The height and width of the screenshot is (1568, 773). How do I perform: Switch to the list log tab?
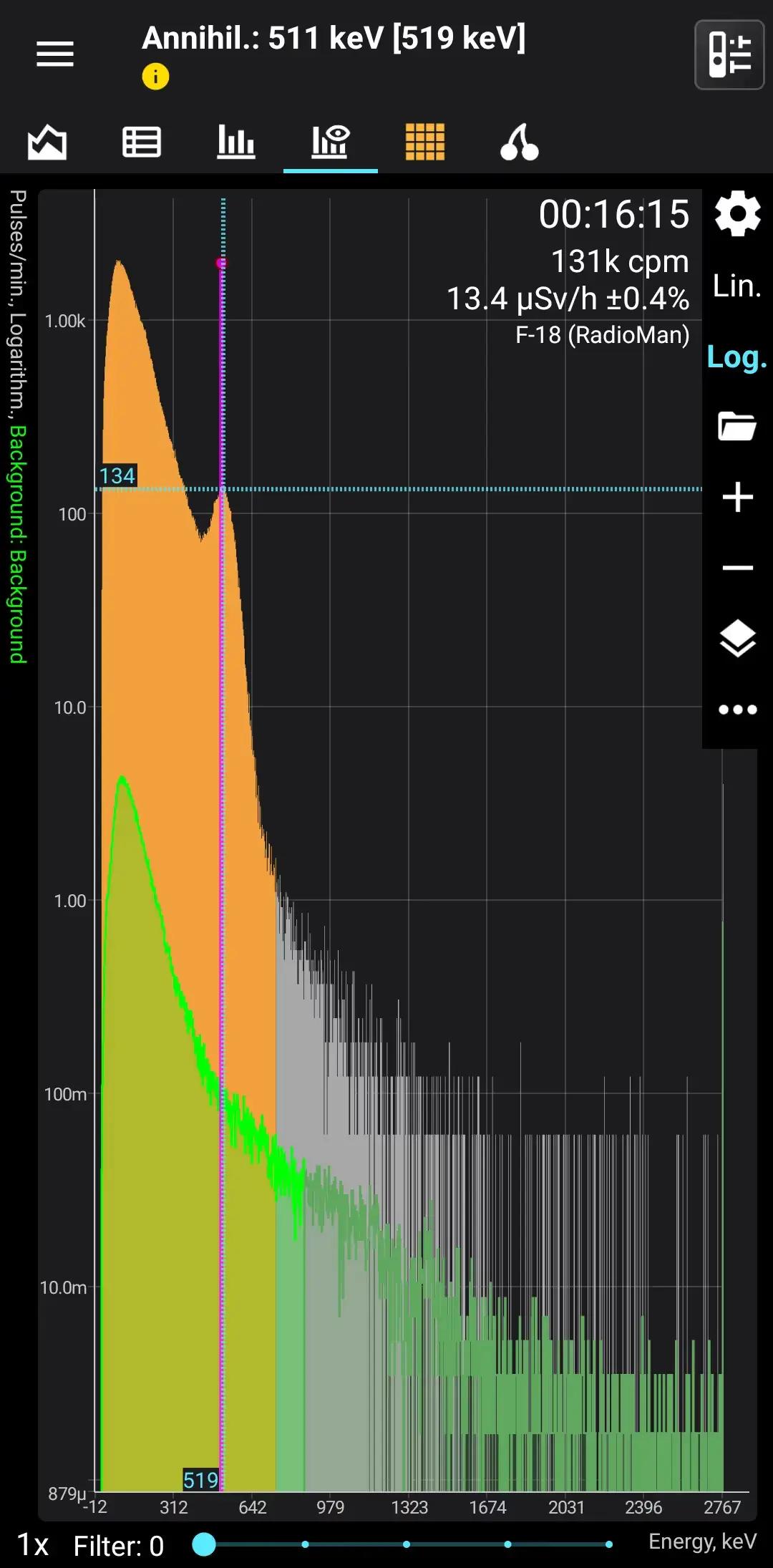click(x=141, y=142)
